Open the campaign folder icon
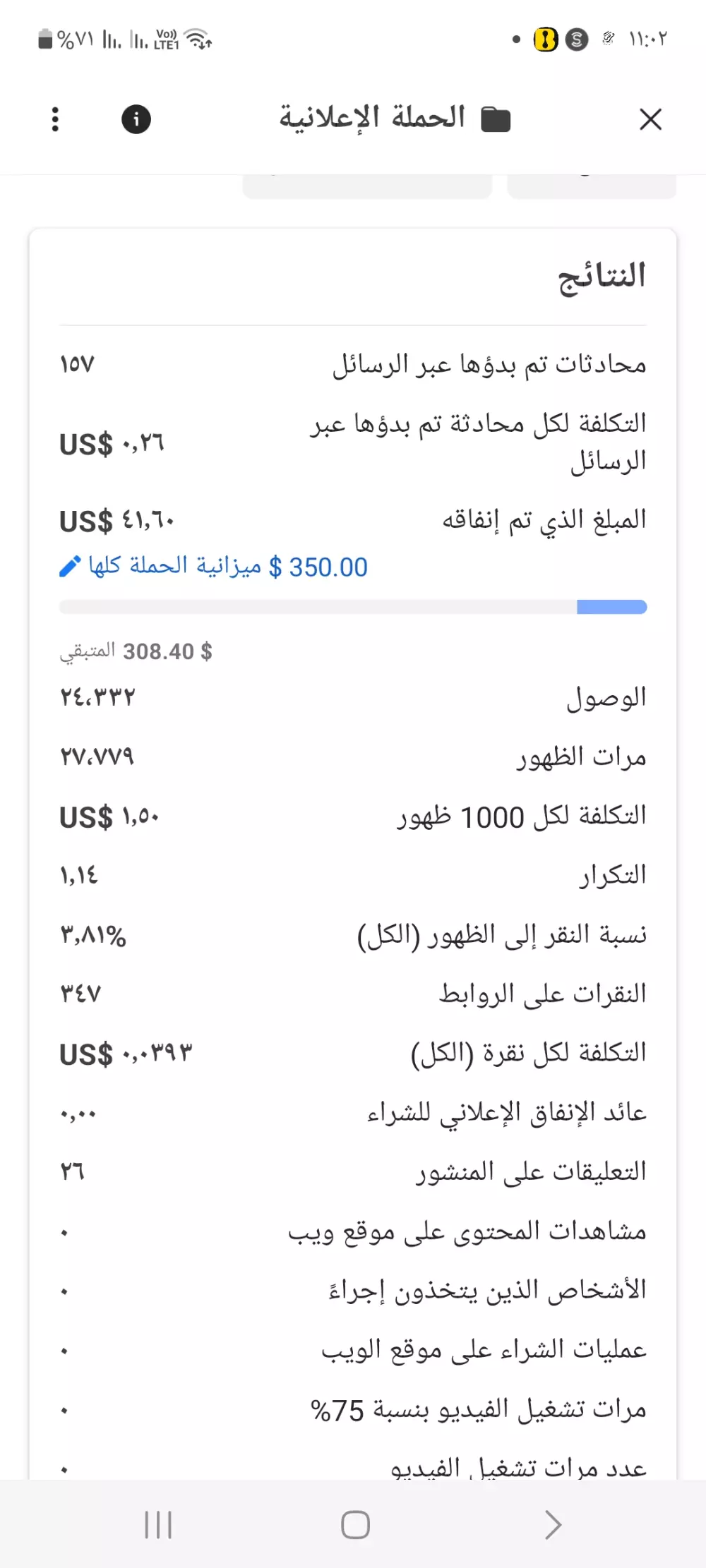This screenshot has width=706, height=1568. (498, 119)
